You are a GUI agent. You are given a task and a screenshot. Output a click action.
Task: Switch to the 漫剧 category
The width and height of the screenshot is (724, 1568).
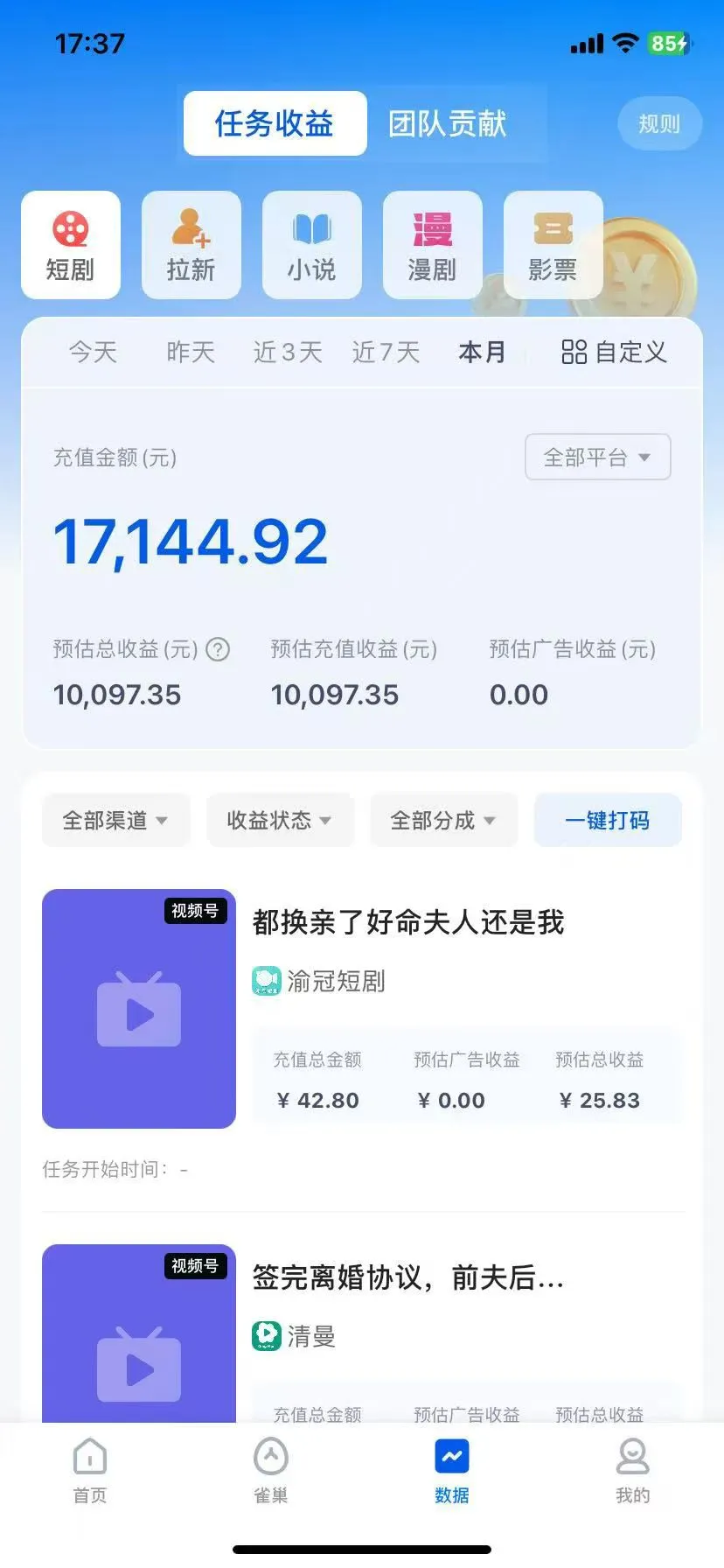pyautogui.click(x=432, y=245)
